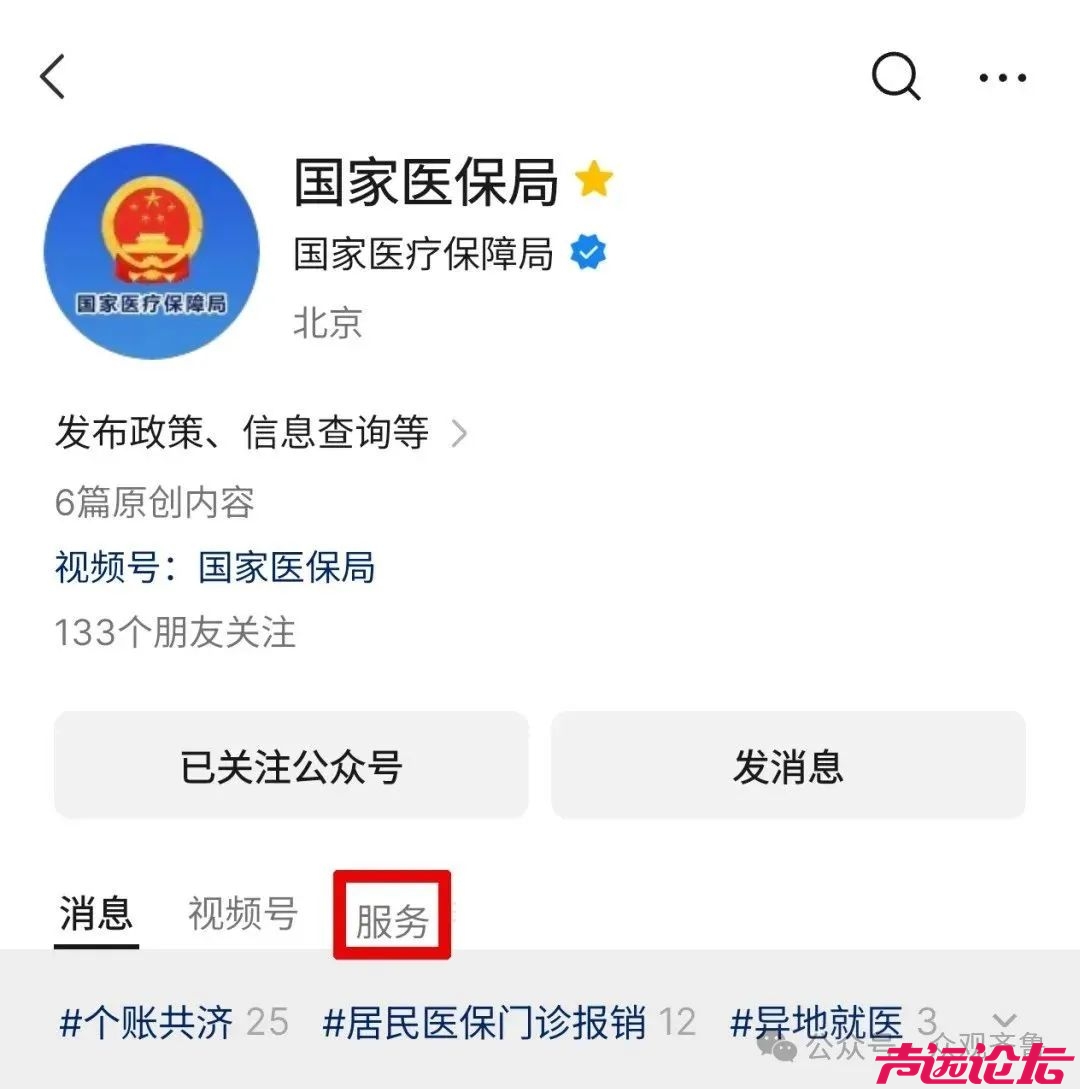
Task: Open the more options (...) menu
Action: [1003, 77]
